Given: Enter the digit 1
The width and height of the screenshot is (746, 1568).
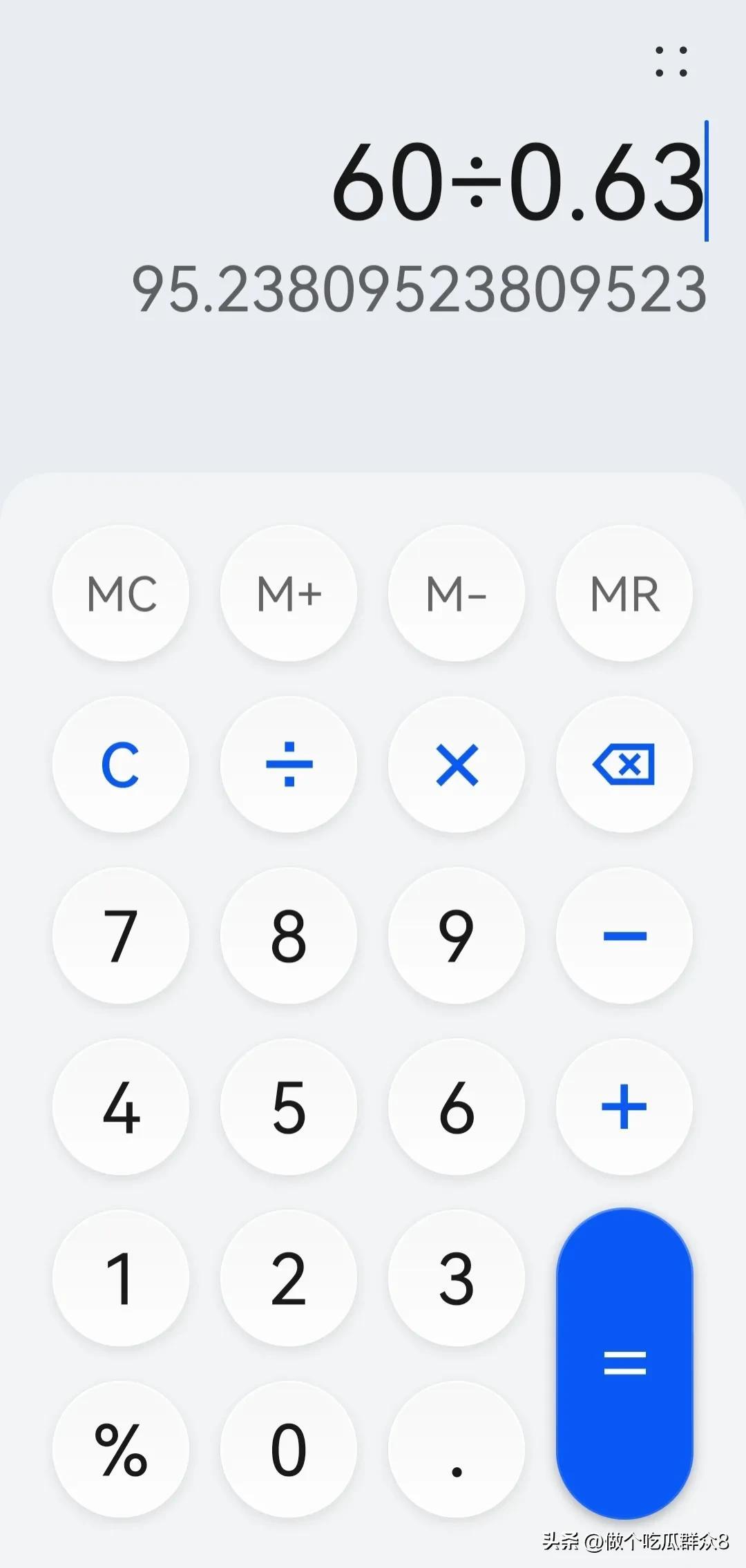Looking at the screenshot, I should tap(121, 1279).
